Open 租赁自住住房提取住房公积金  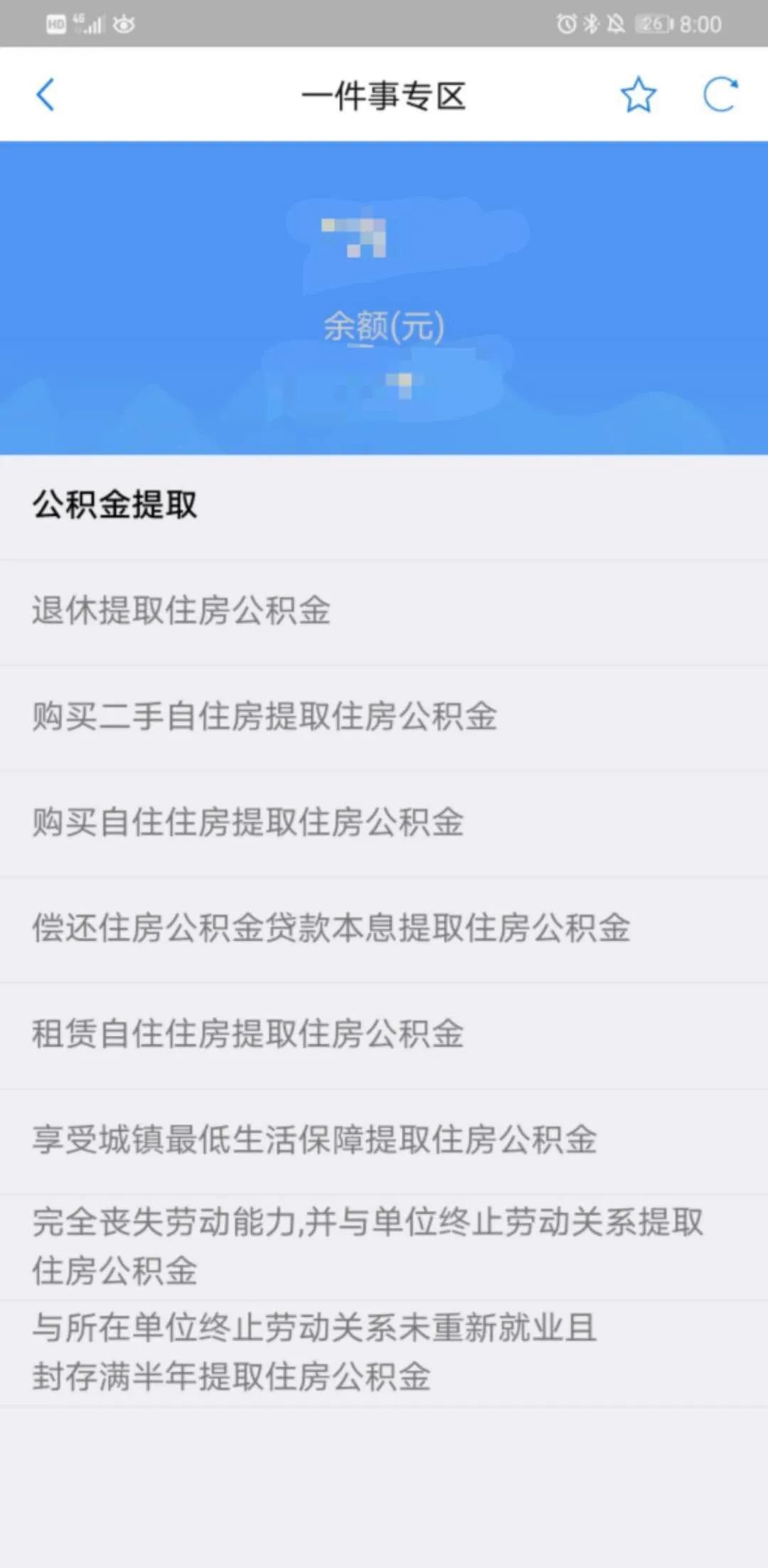248,1034
